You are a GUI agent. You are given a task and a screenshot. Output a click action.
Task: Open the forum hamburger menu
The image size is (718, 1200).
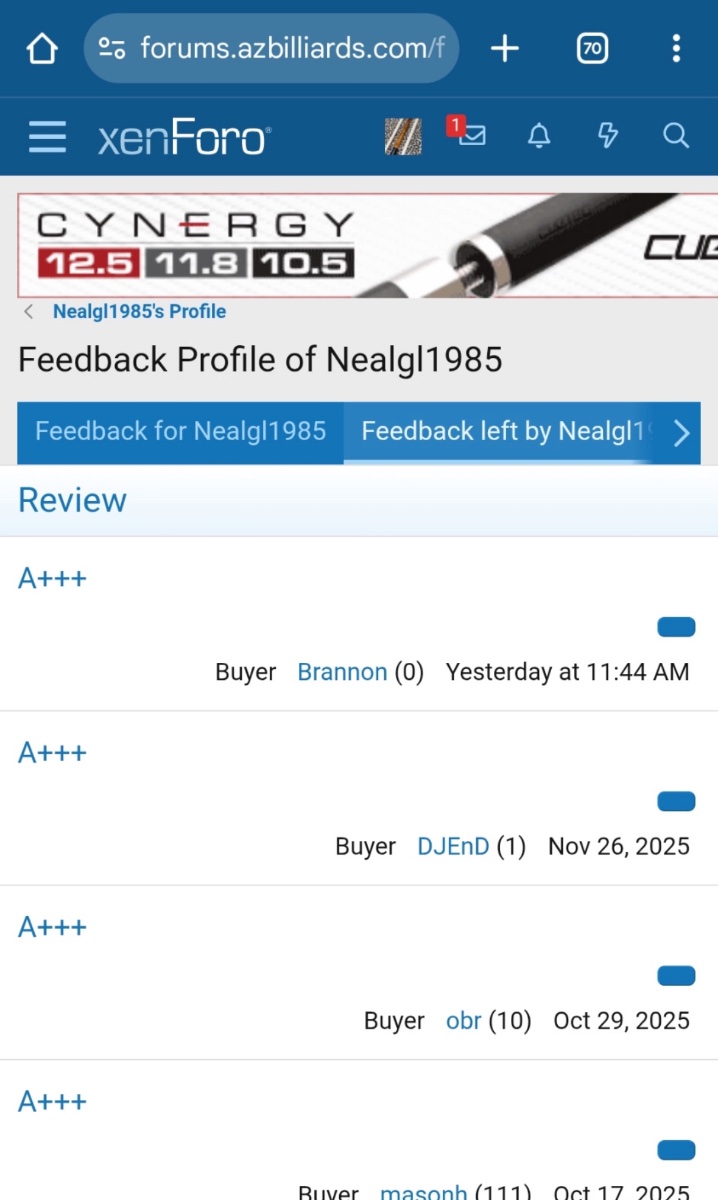pos(47,137)
